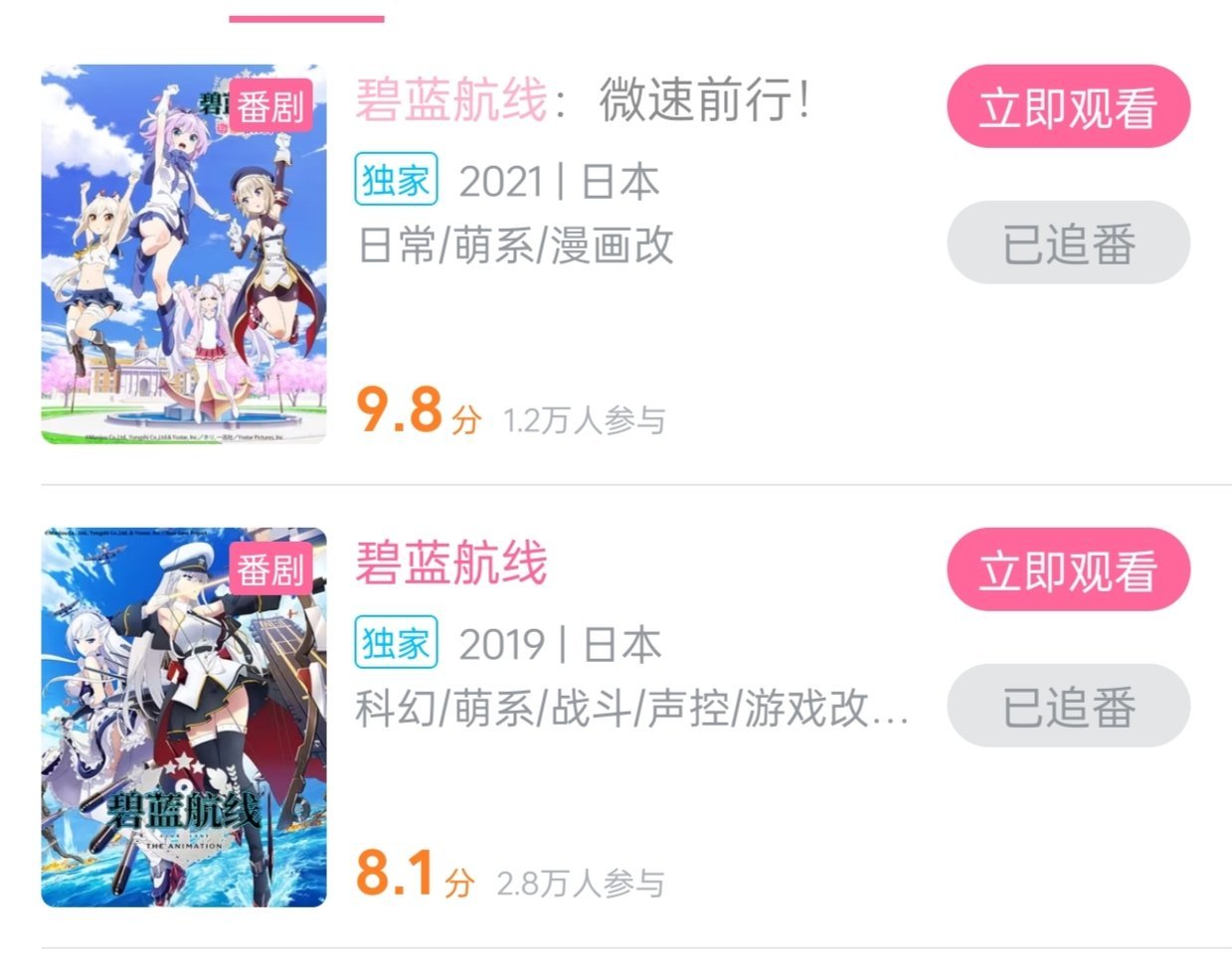The width and height of the screenshot is (1232, 975).
Task: Open the 2019 碧蓝航线 poster thumbnail
Action: (184, 717)
